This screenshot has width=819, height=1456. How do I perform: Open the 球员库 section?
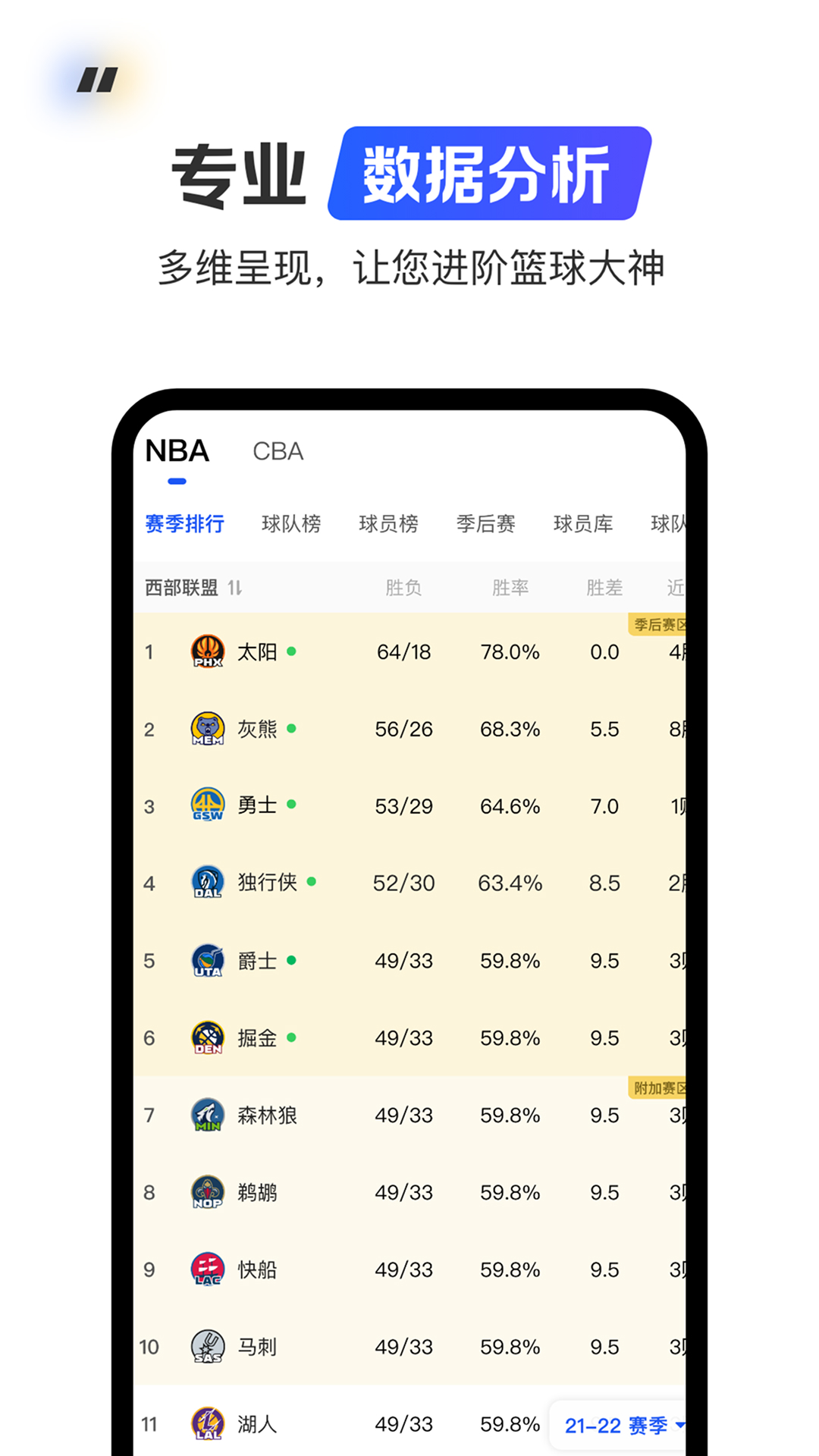pos(583,523)
